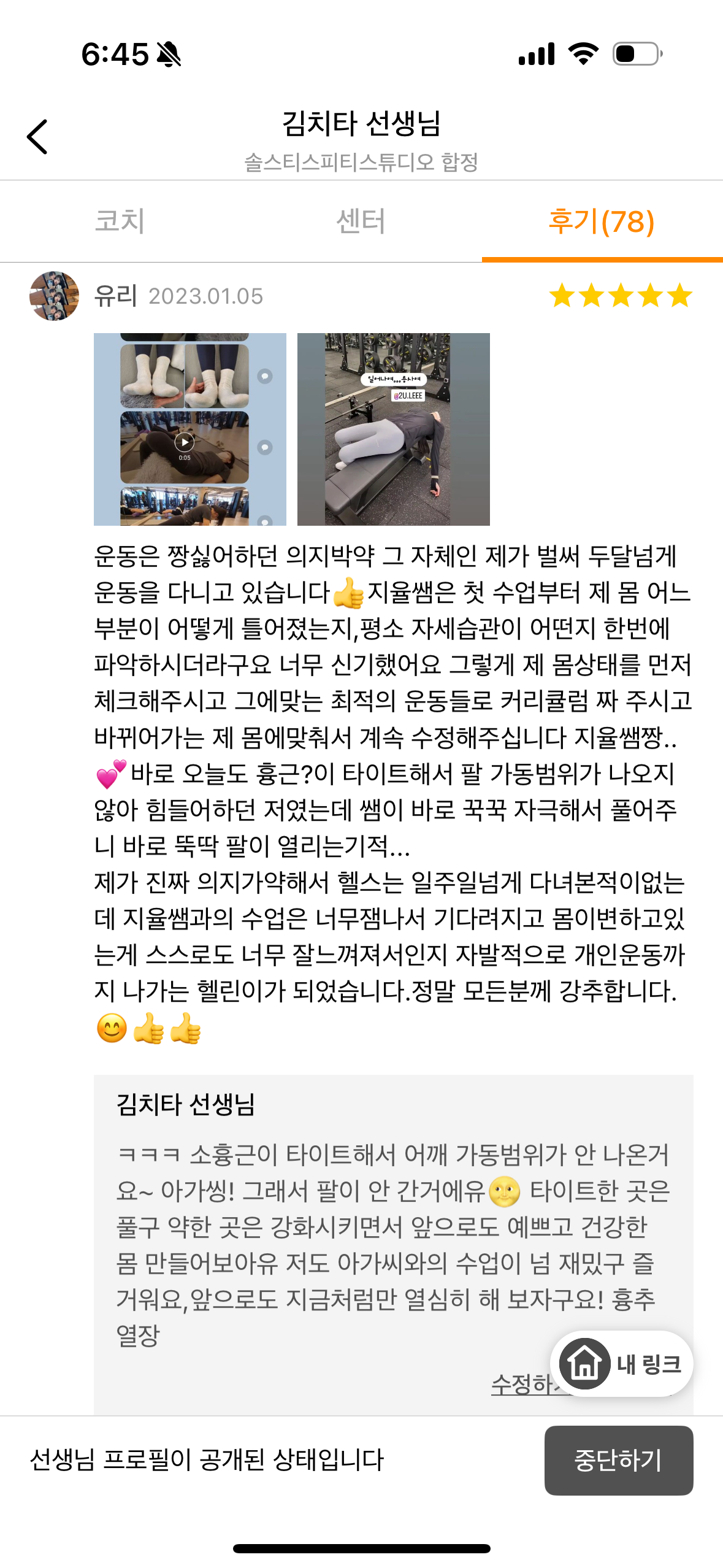Tap the 중단하기 button

(619, 1460)
